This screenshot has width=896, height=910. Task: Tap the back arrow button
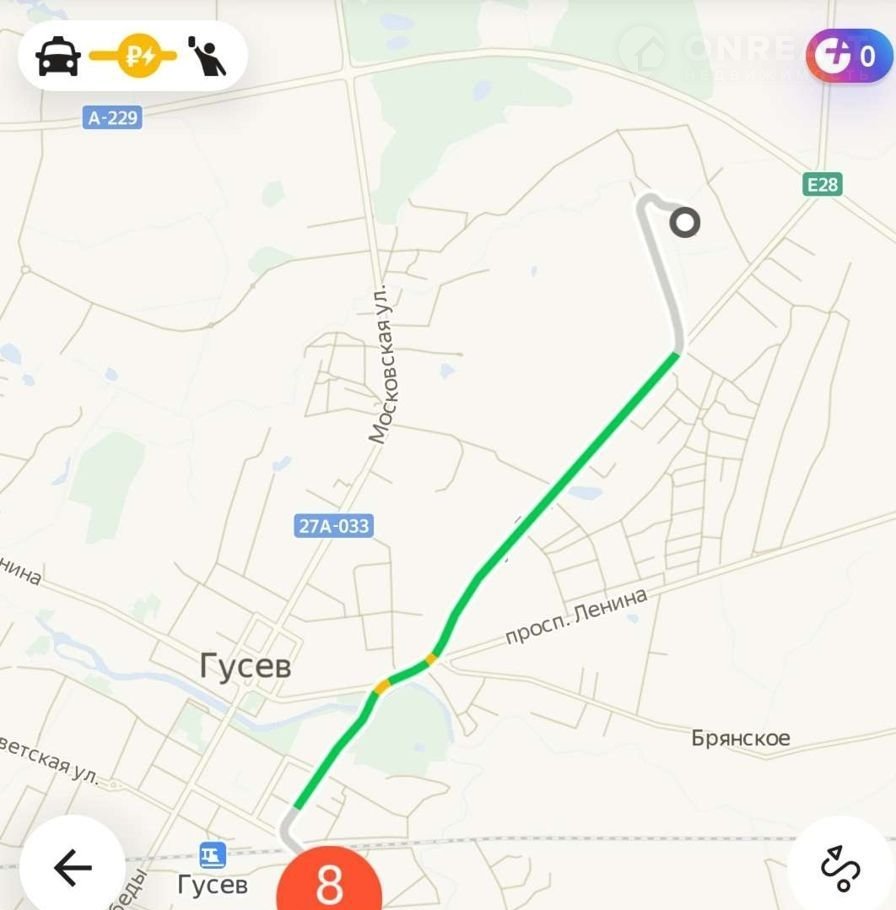[x=72, y=867]
